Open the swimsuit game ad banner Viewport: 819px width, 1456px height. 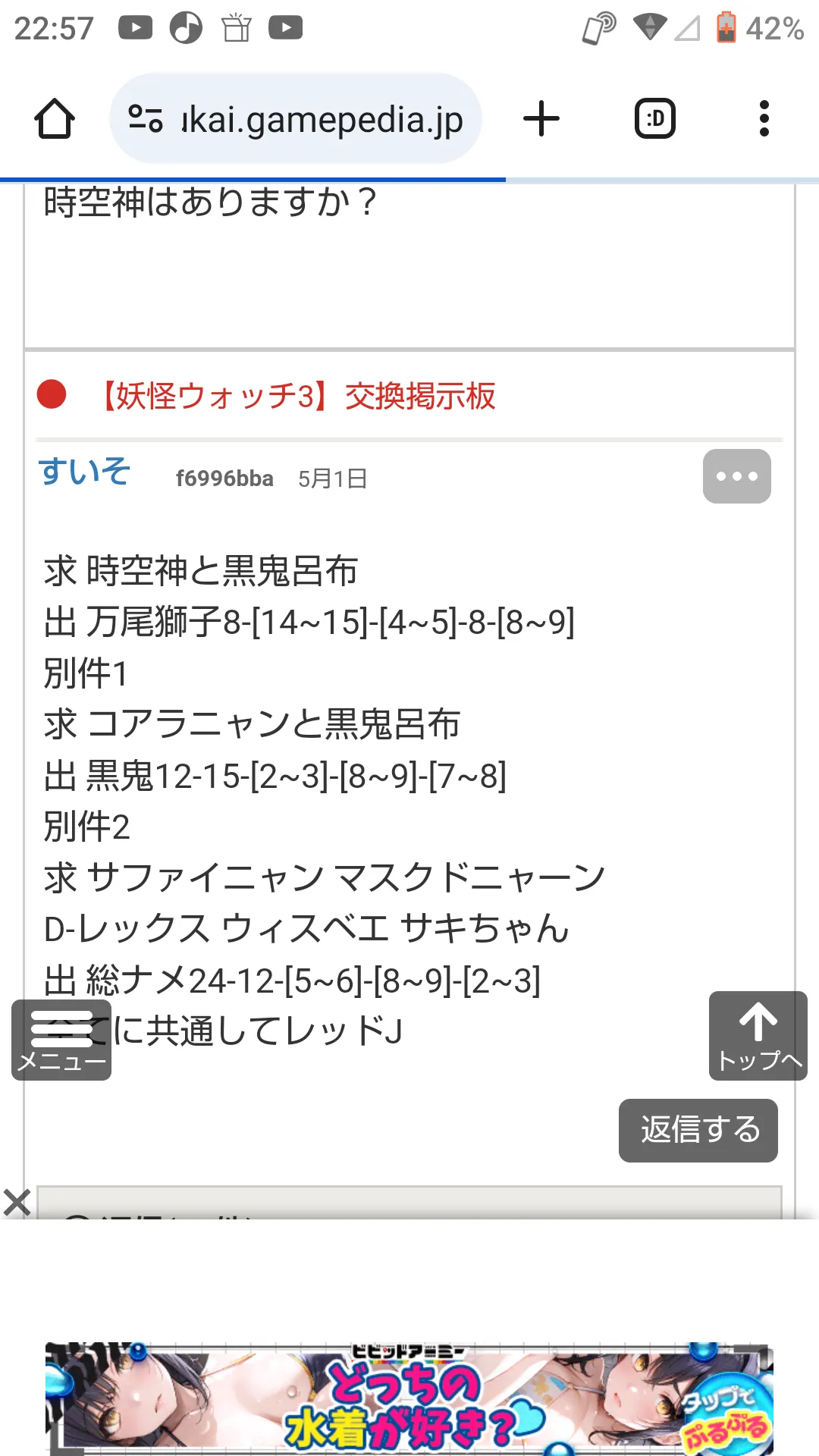409,1398
